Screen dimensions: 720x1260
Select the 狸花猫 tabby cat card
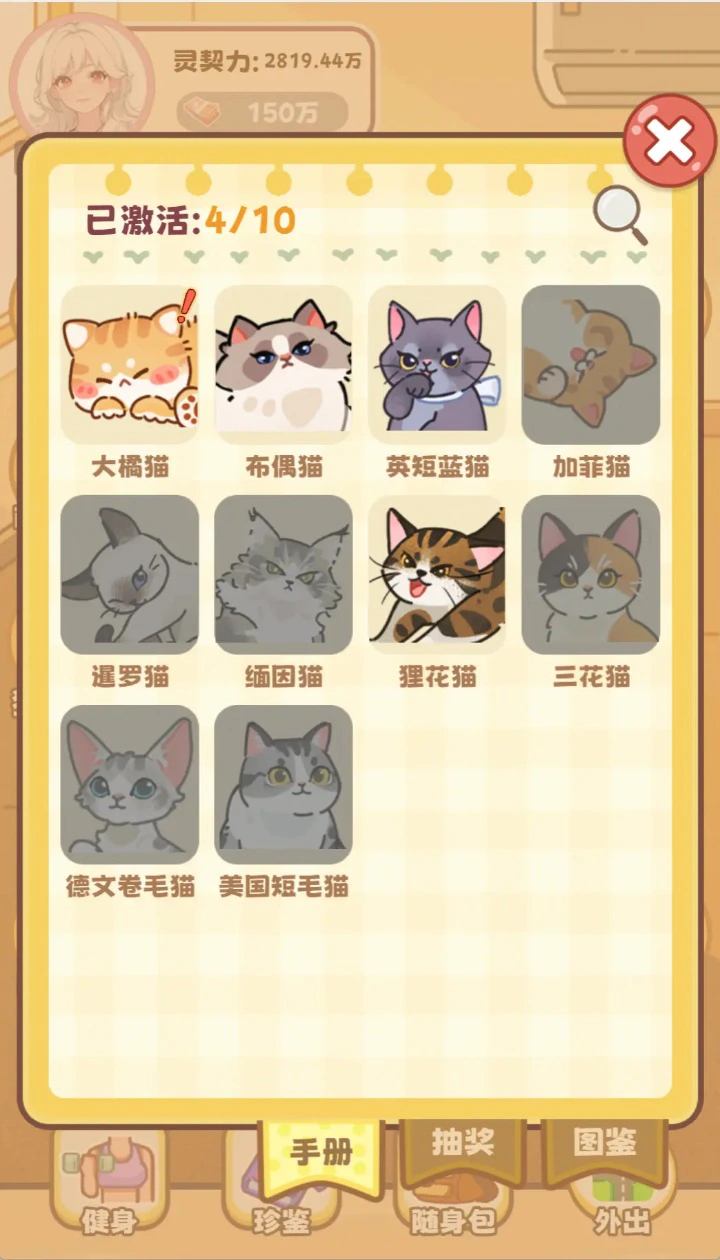(437, 575)
